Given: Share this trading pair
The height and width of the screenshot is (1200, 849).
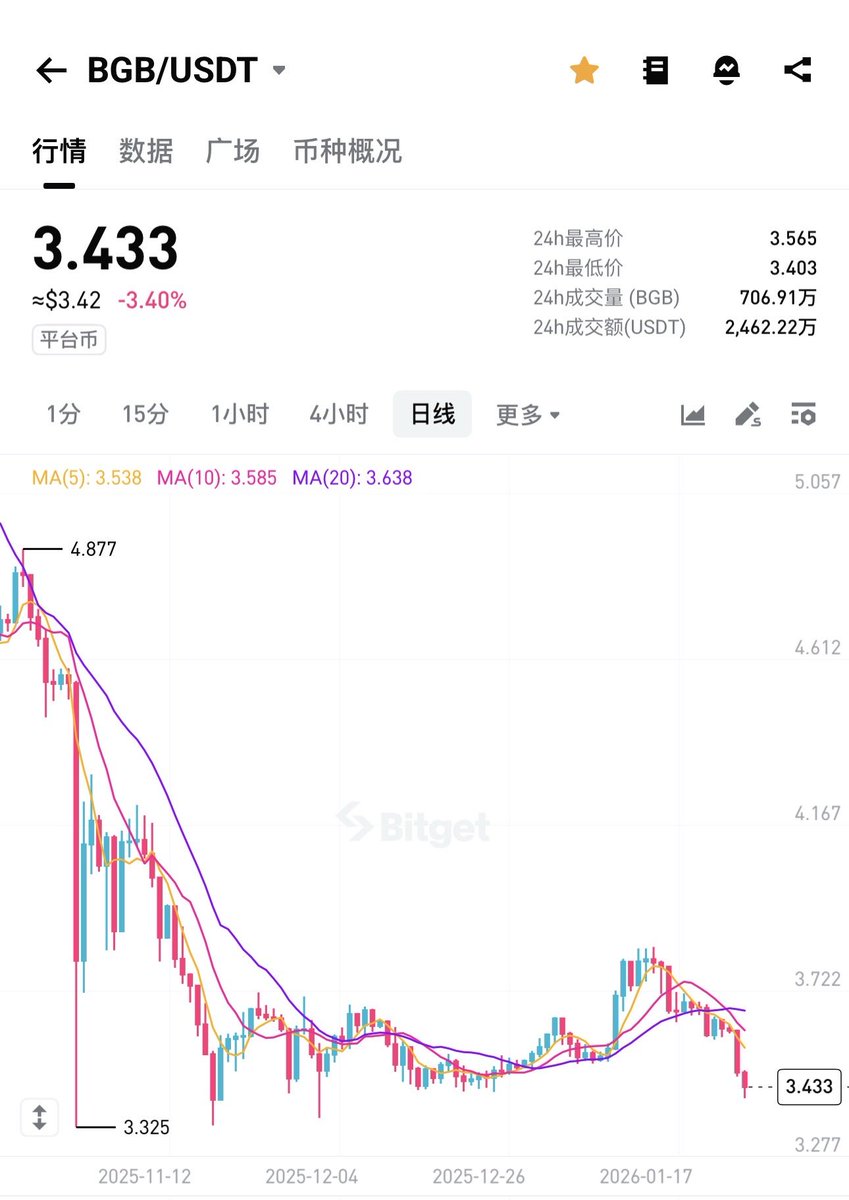Looking at the screenshot, I should click(x=797, y=70).
